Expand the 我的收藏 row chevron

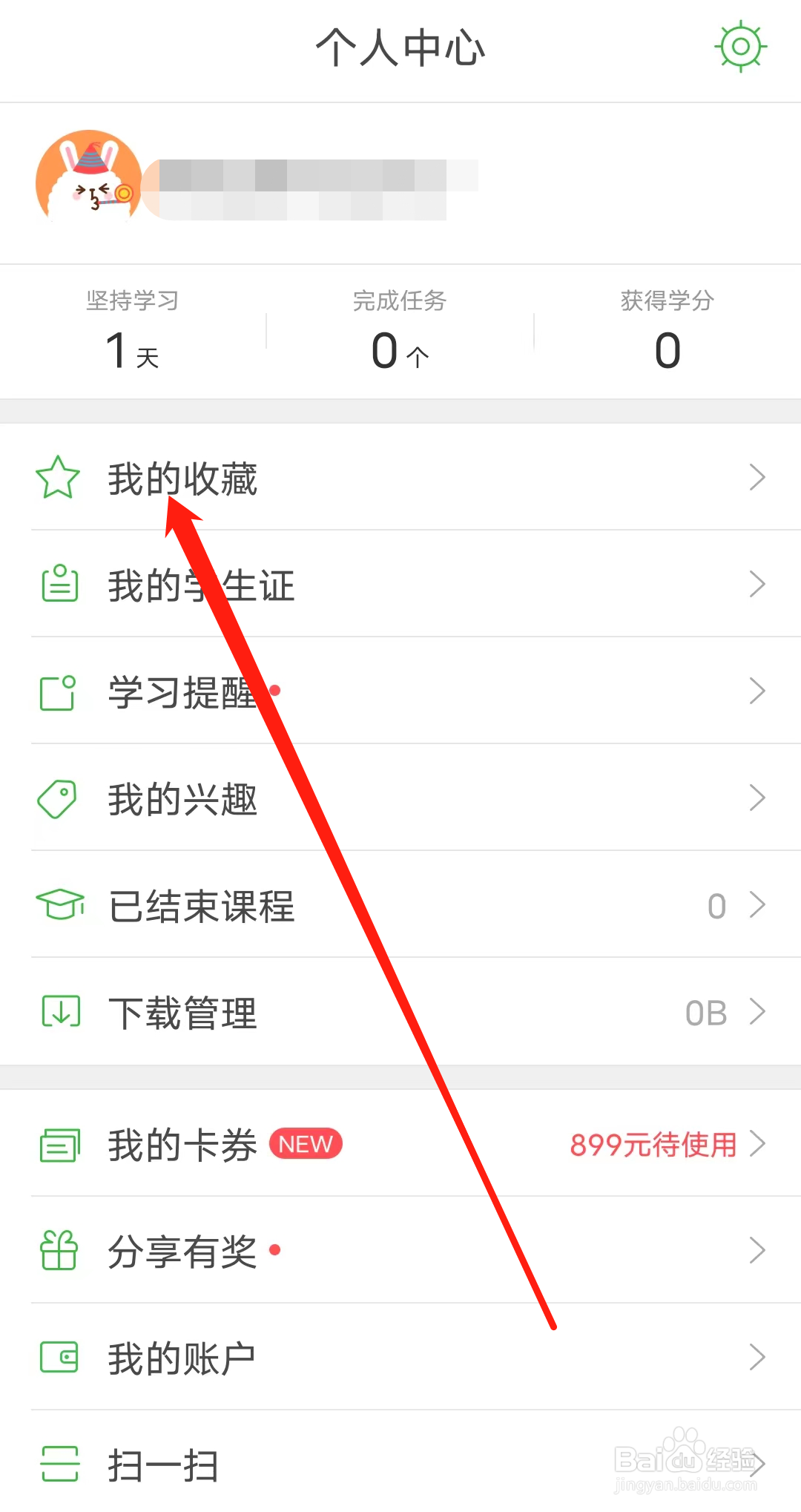pyautogui.click(x=756, y=479)
